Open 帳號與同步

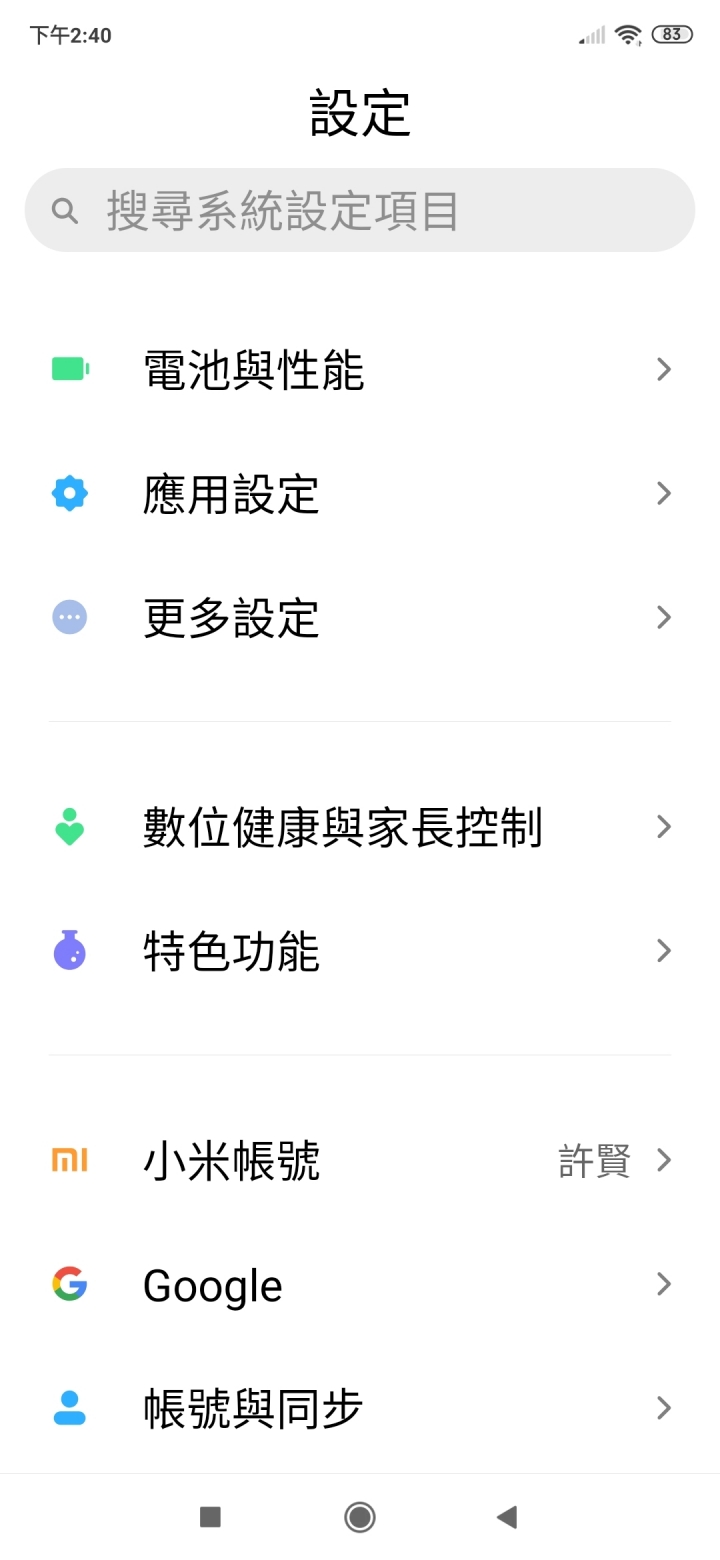[x=360, y=1408]
